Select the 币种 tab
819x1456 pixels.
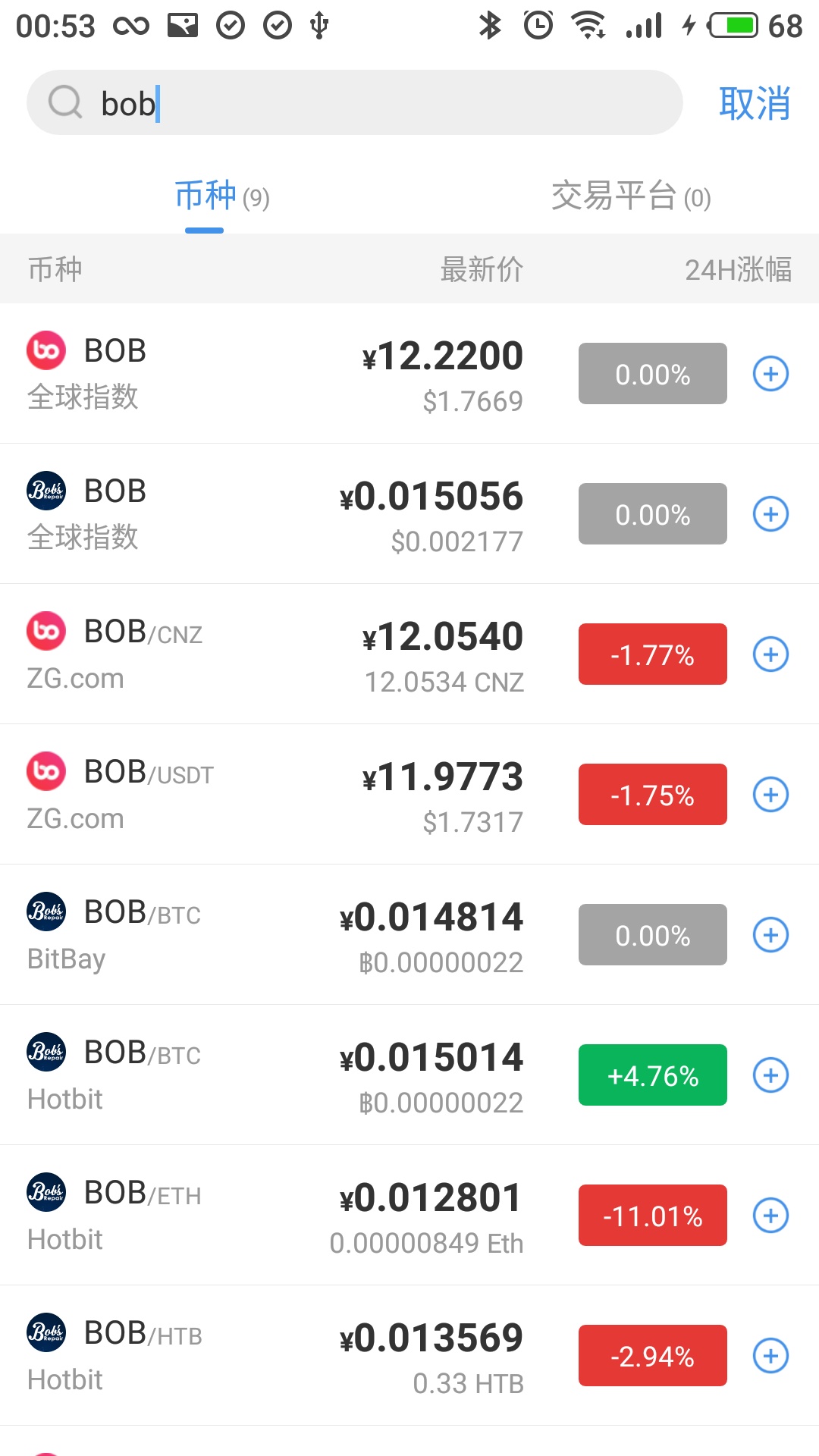tap(221, 197)
